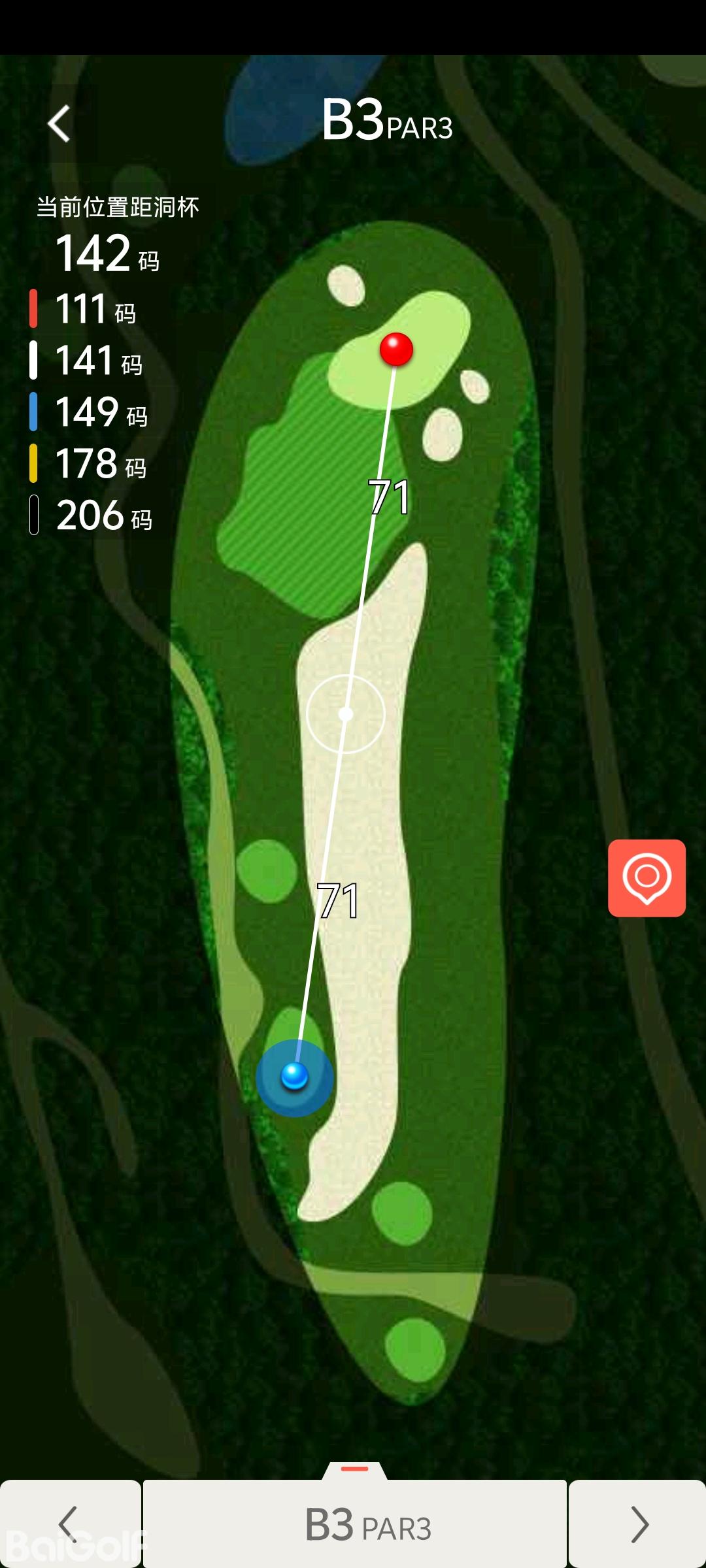Go to the previous hole
Image resolution: width=706 pixels, height=1568 pixels.
69,1524
